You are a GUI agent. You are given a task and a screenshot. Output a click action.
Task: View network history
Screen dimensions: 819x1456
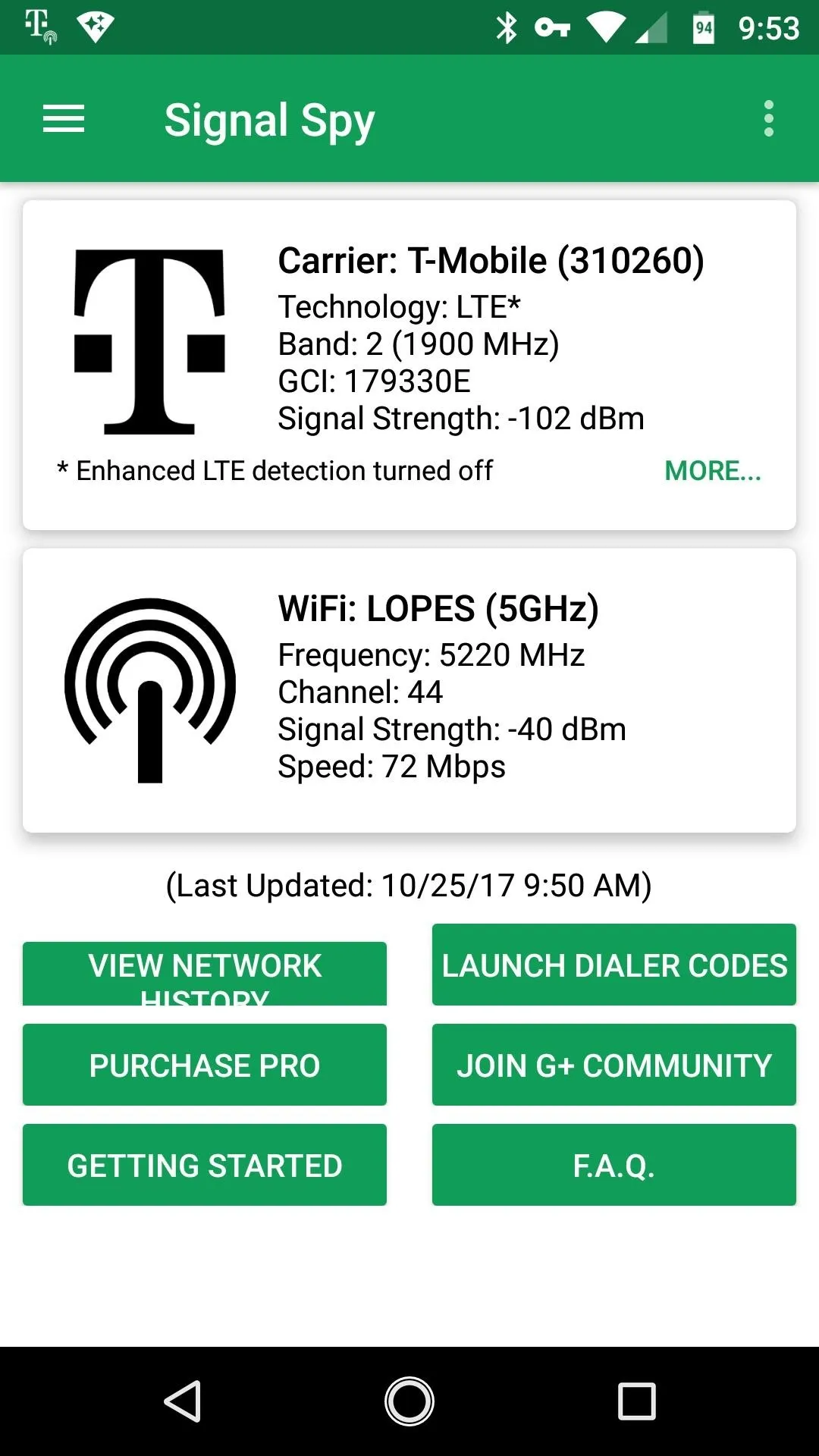pos(205,974)
